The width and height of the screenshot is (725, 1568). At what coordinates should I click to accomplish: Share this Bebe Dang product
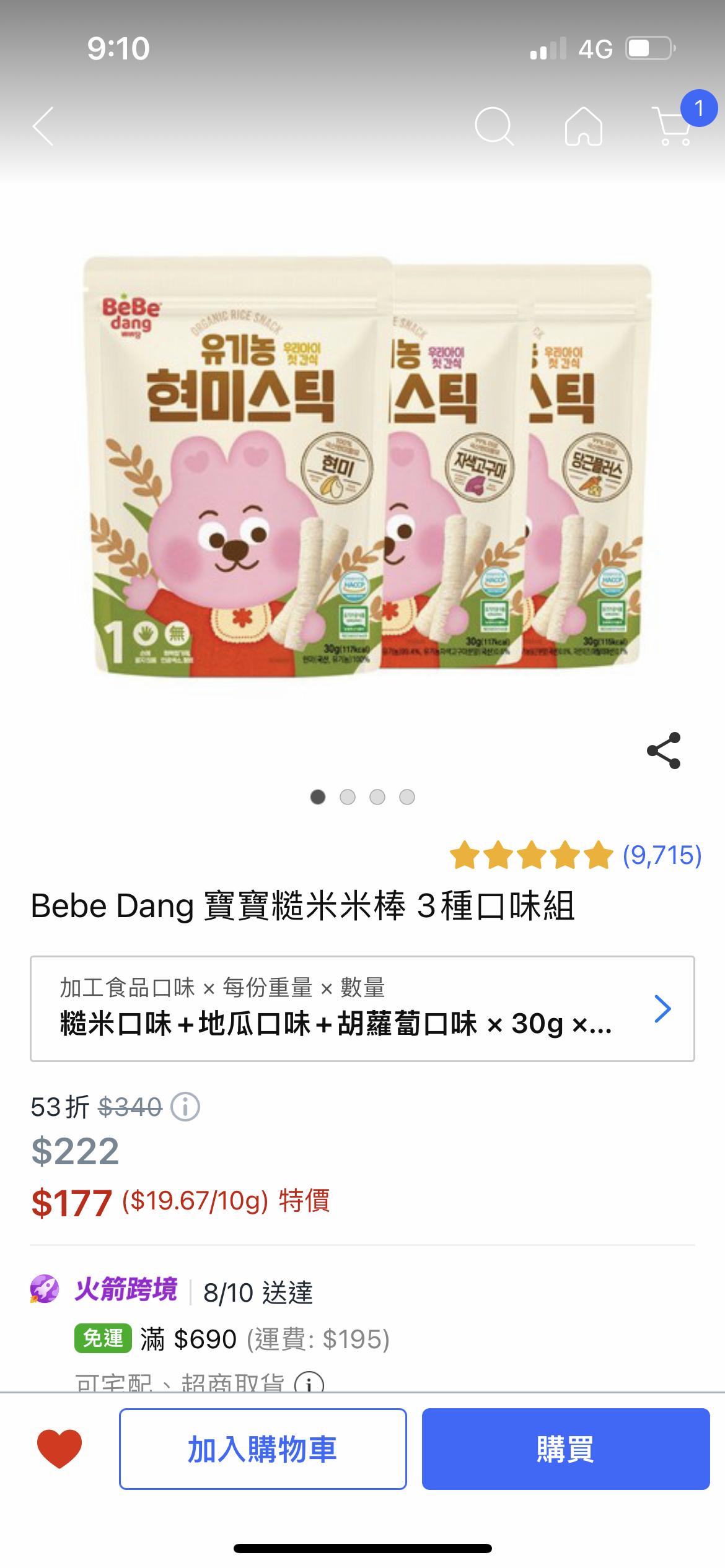coord(664,751)
